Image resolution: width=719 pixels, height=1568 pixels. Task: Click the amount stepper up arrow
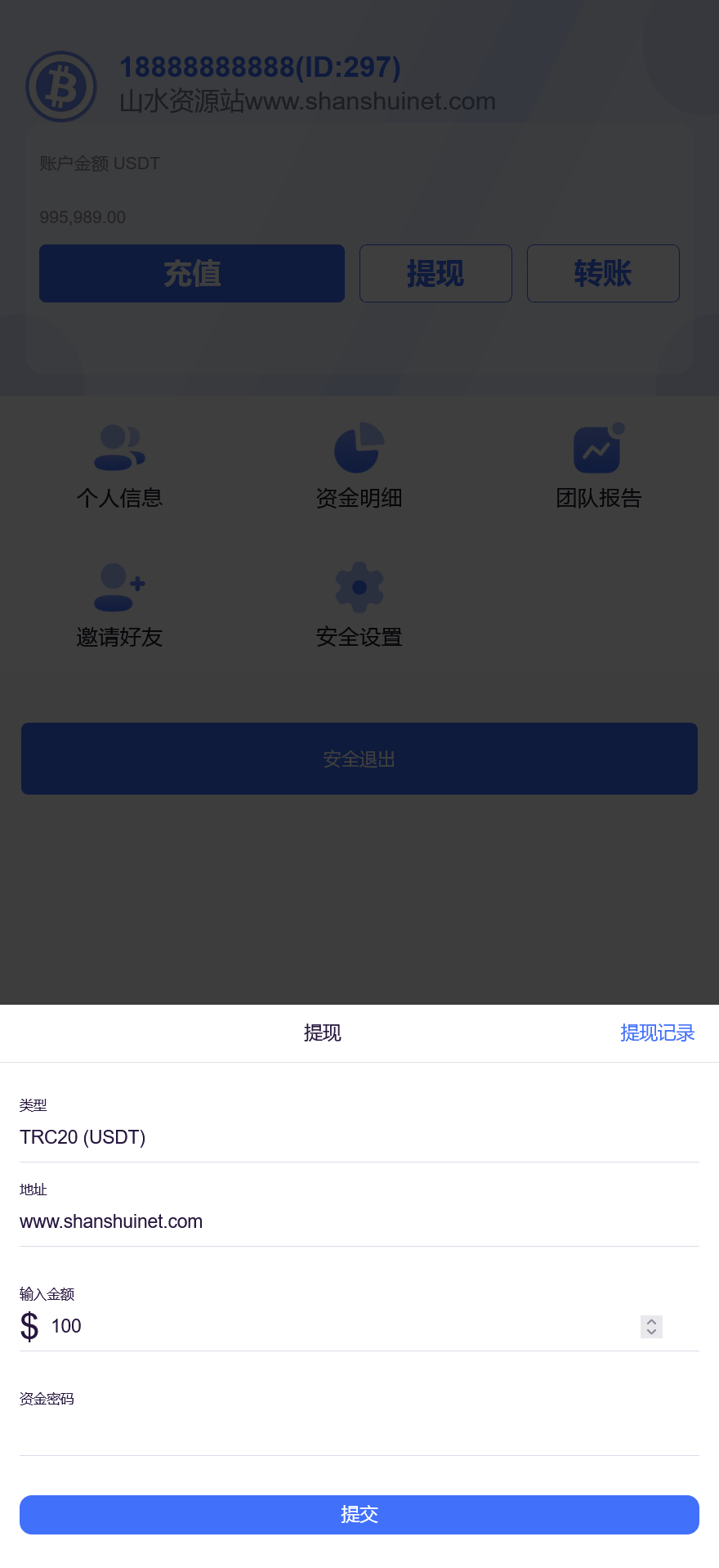coord(651,1322)
